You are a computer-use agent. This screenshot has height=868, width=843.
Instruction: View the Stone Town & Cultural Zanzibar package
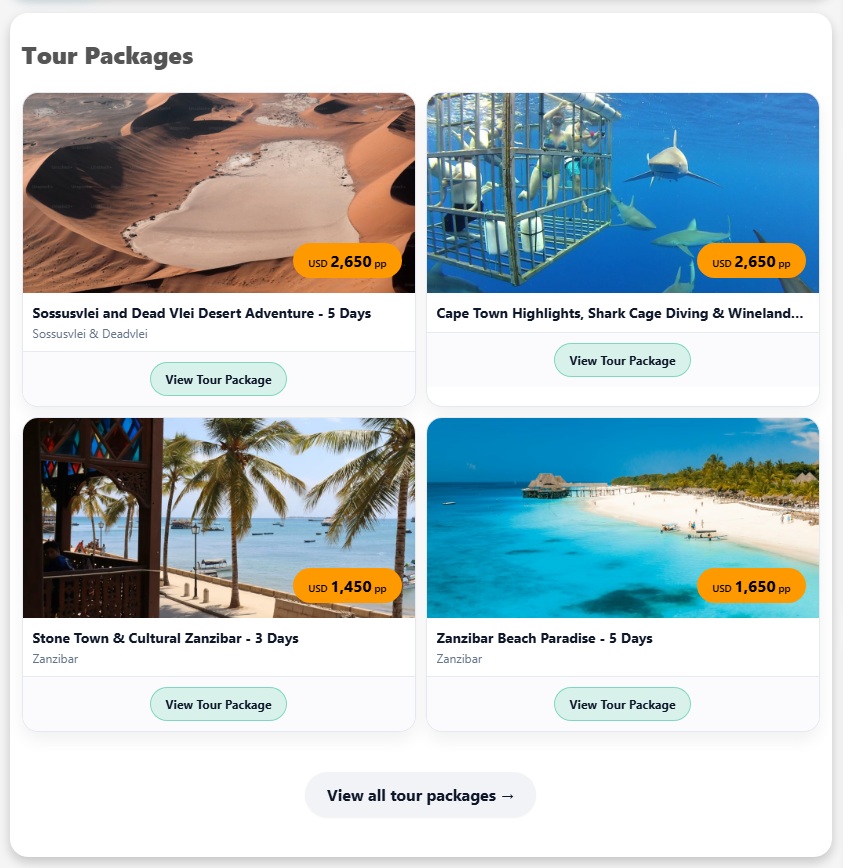pyautogui.click(x=218, y=704)
